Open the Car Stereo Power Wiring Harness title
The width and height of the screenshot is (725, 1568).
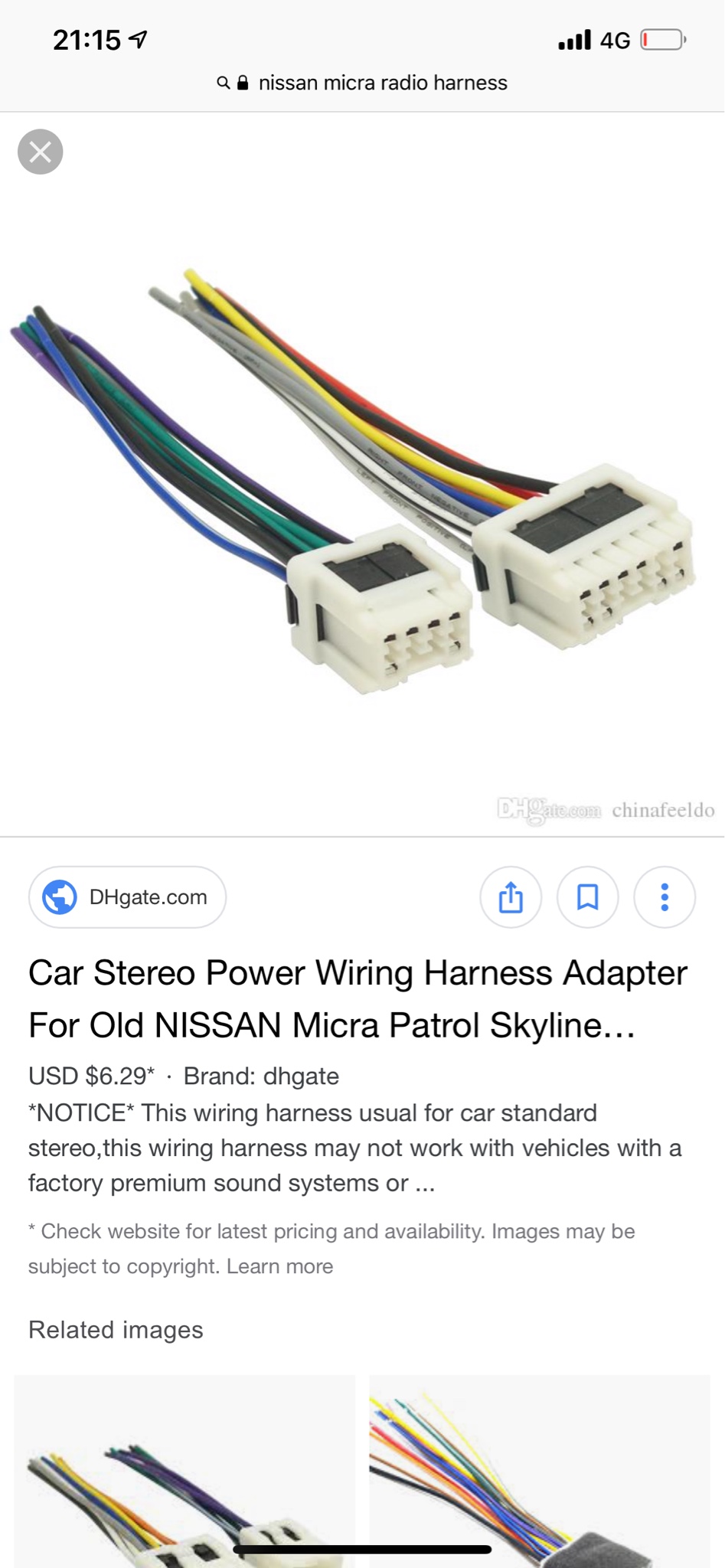pyautogui.click(x=358, y=998)
